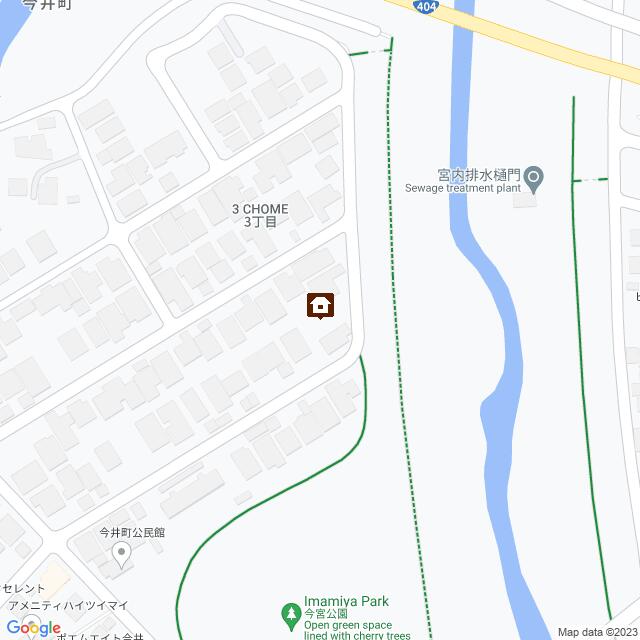The width and height of the screenshot is (640, 640).
Task: Select the Sewage treatment plant pin
Action: 534,178
